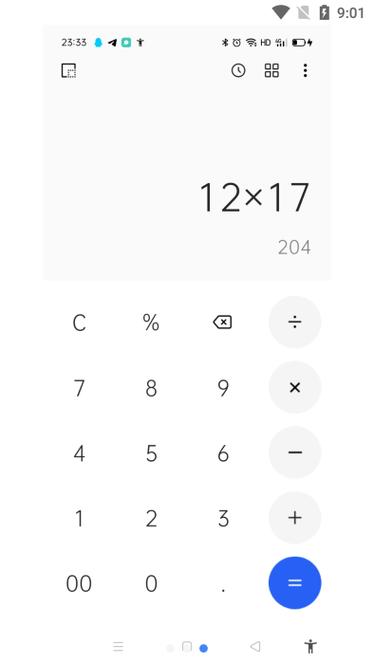Clear the calculation with C
374x664 pixels.
(x=79, y=323)
